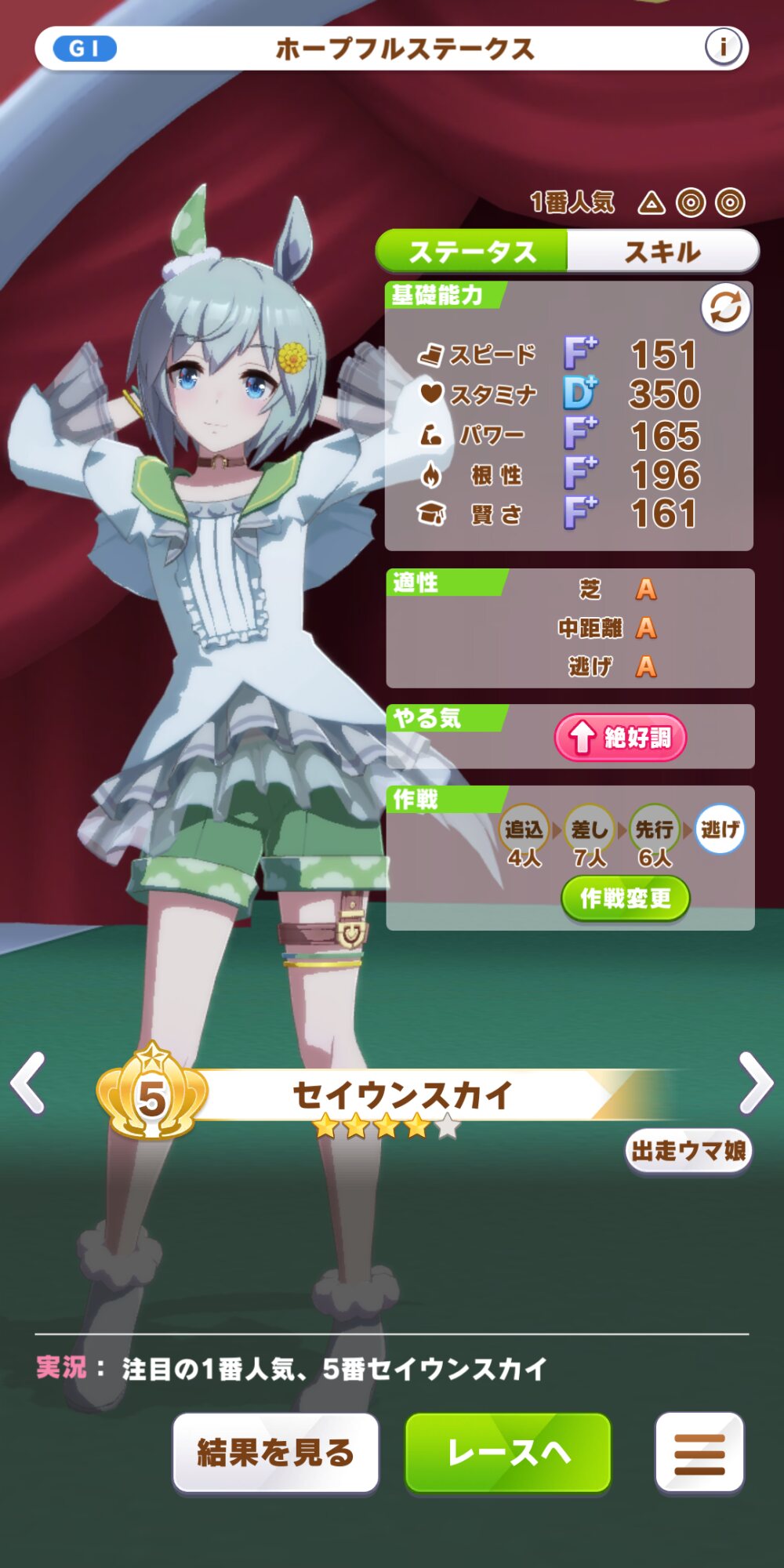Show the next character with right arrow

[x=755, y=1083]
